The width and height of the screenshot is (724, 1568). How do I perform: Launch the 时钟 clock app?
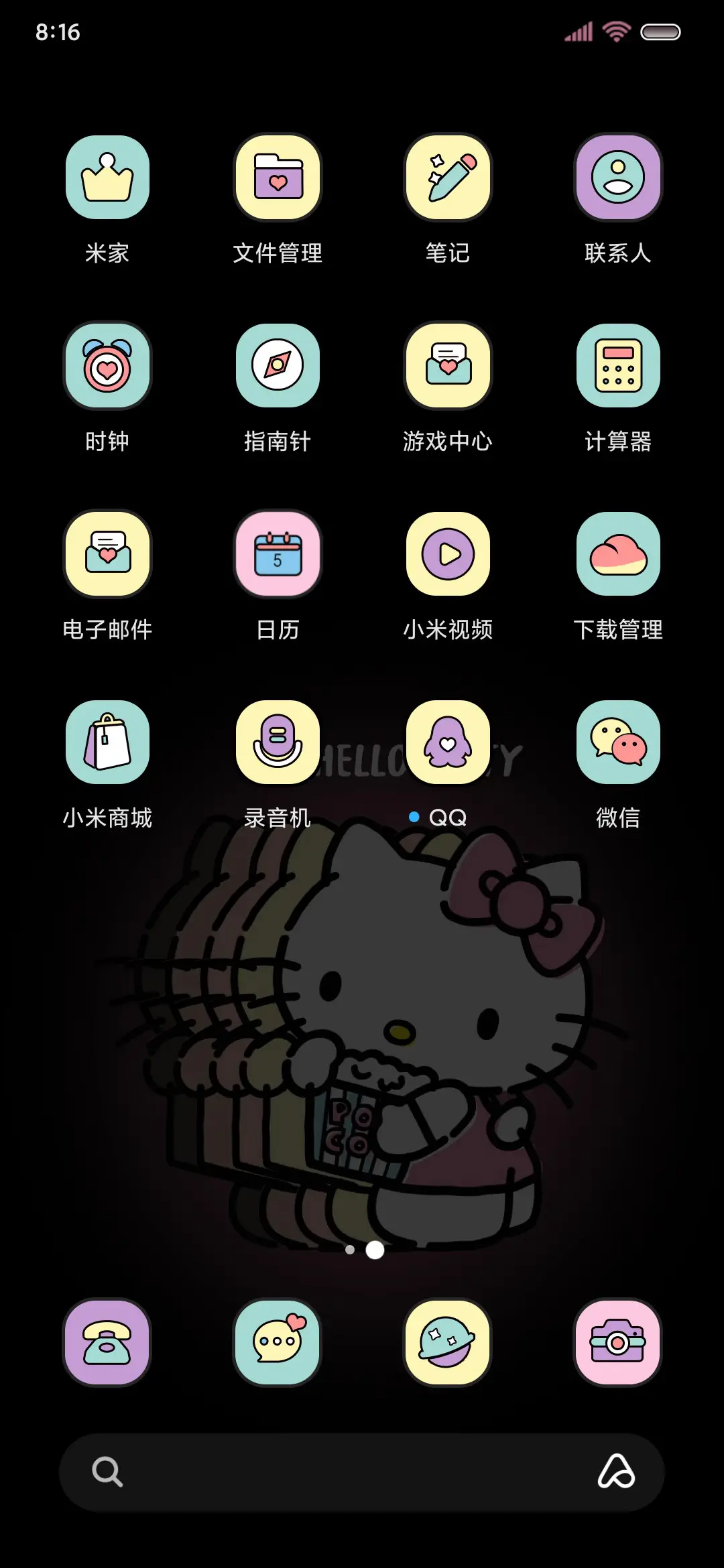(107, 365)
